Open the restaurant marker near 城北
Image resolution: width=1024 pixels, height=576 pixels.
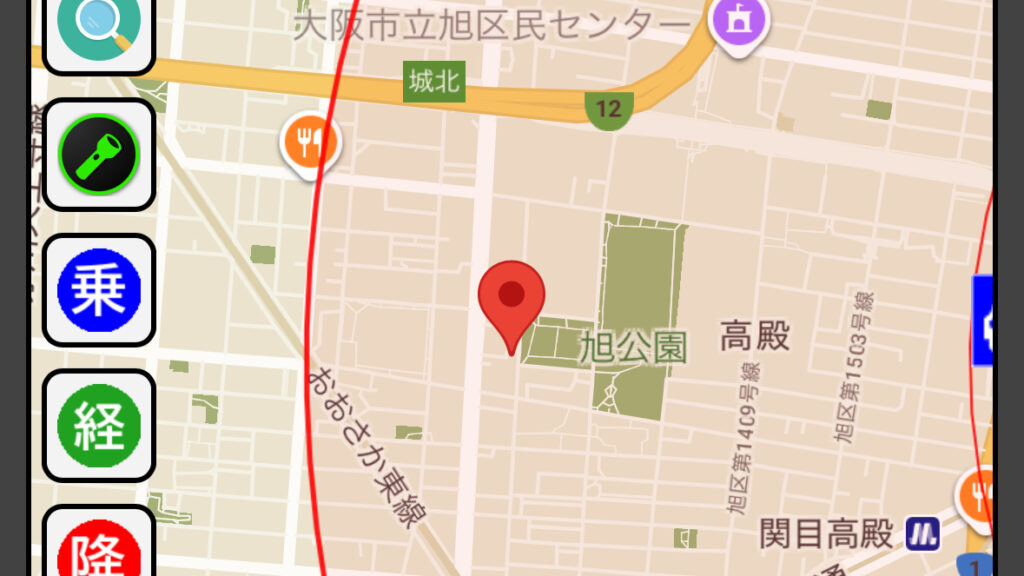click(x=310, y=141)
